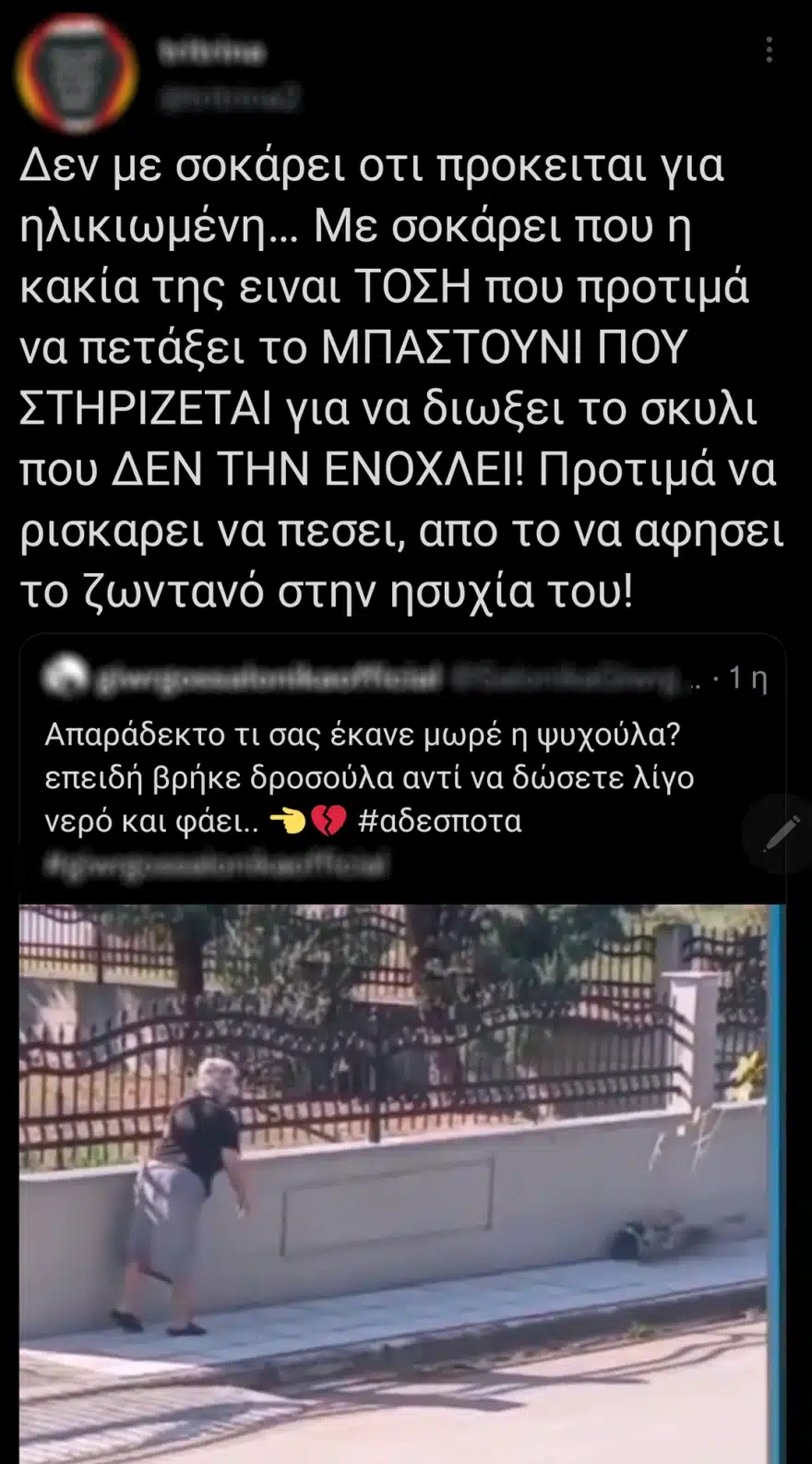Open the tweet's overflow menu
Image resolution: width=812 pixels, height=1464 pixels.
tap(769, 51)
